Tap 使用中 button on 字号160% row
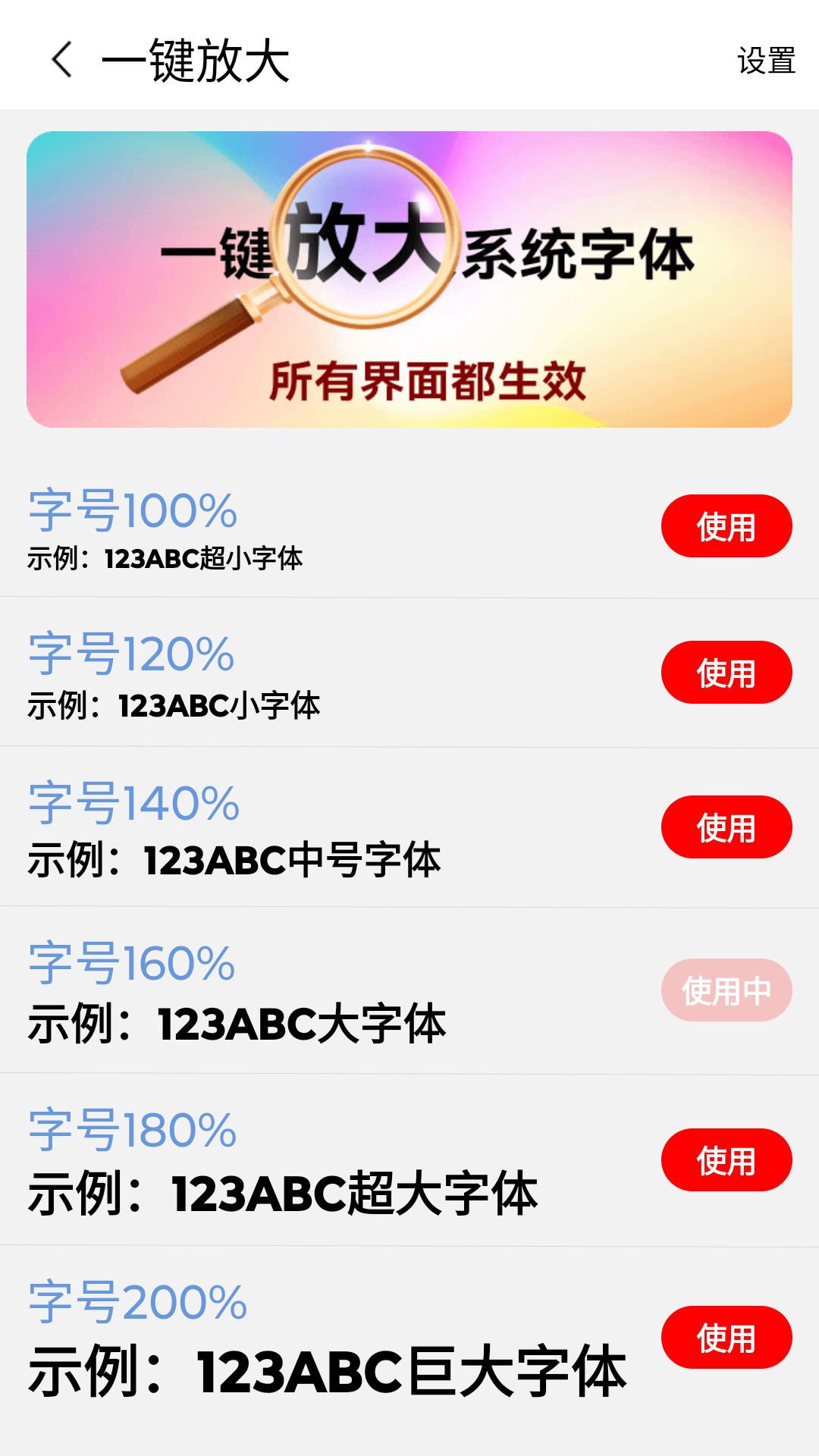 [726, 990]
